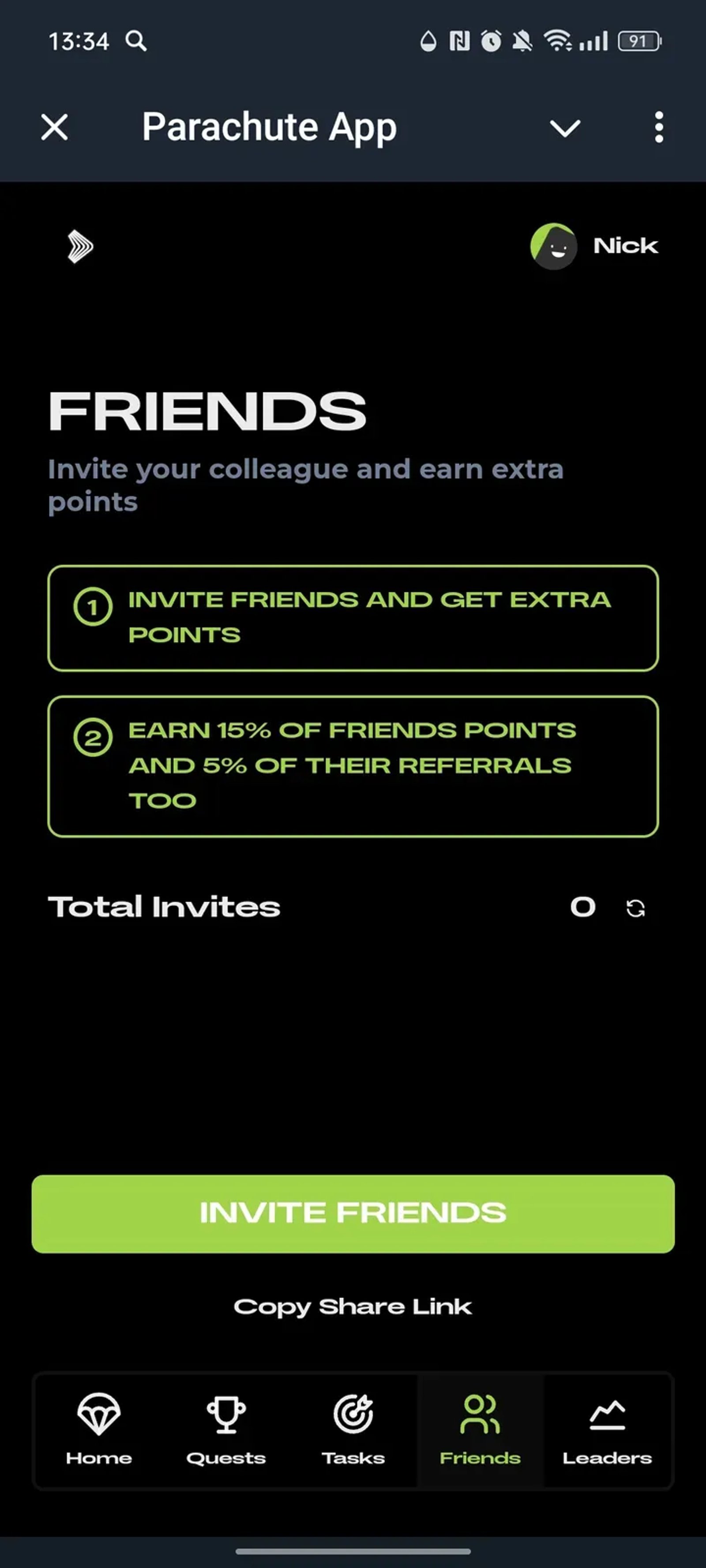View the Leaders tab
This screenshot has height=1568, width=706.
pos(607,1430)
